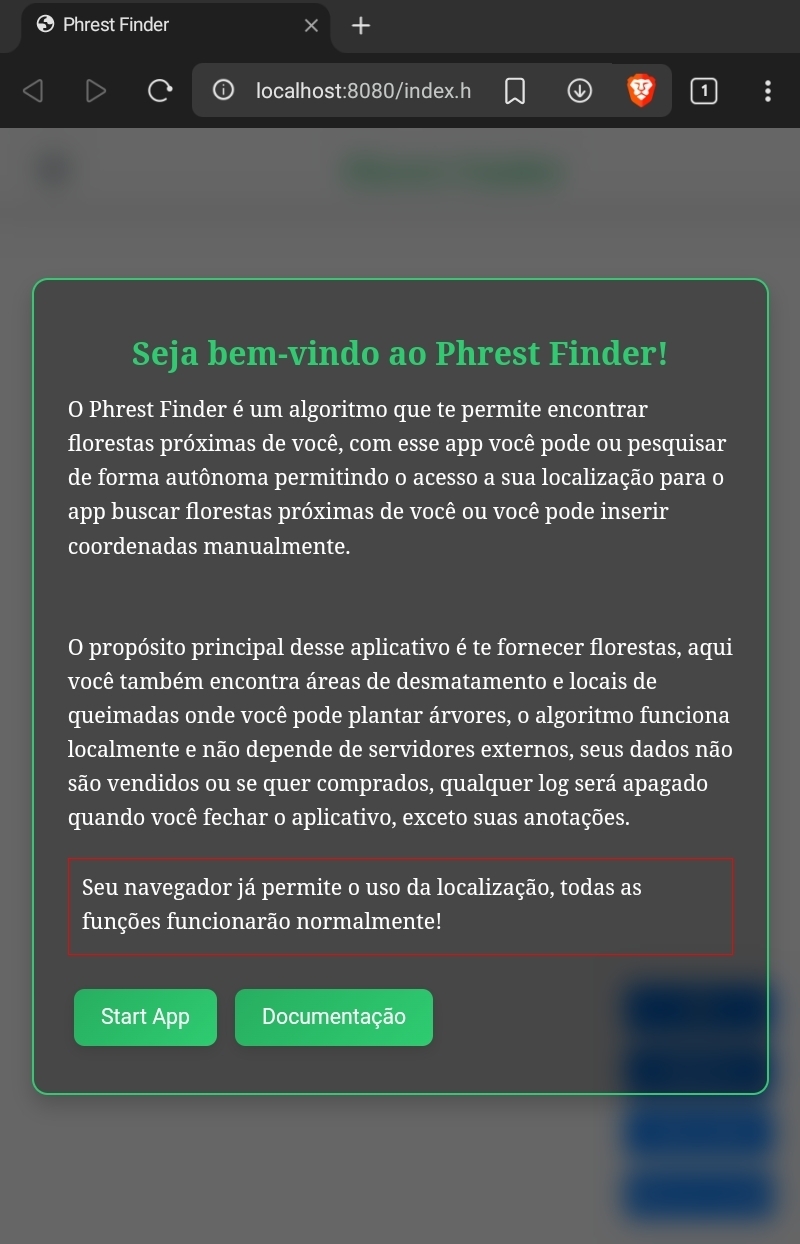
Task: Close the Phrest Finder tab
Action: (311, 25)
